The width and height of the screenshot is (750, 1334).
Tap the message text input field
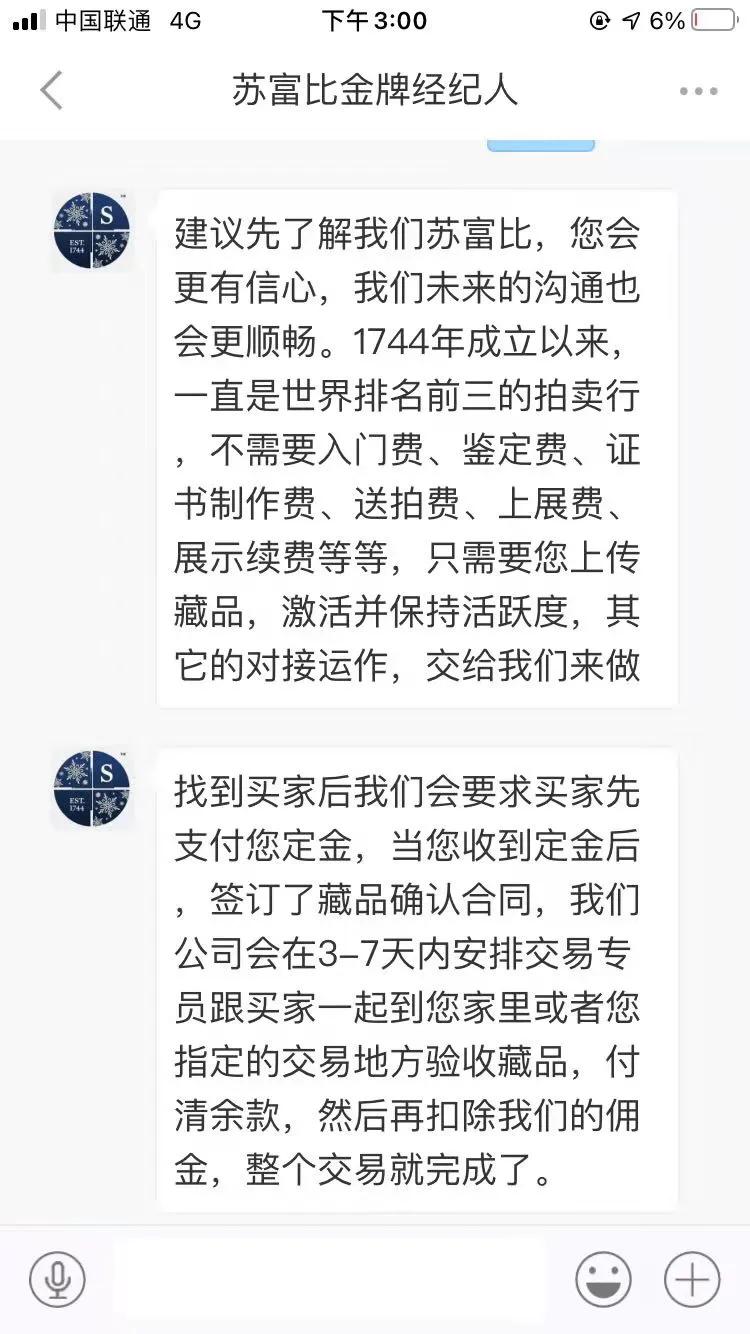click(x=330, y=1279)
